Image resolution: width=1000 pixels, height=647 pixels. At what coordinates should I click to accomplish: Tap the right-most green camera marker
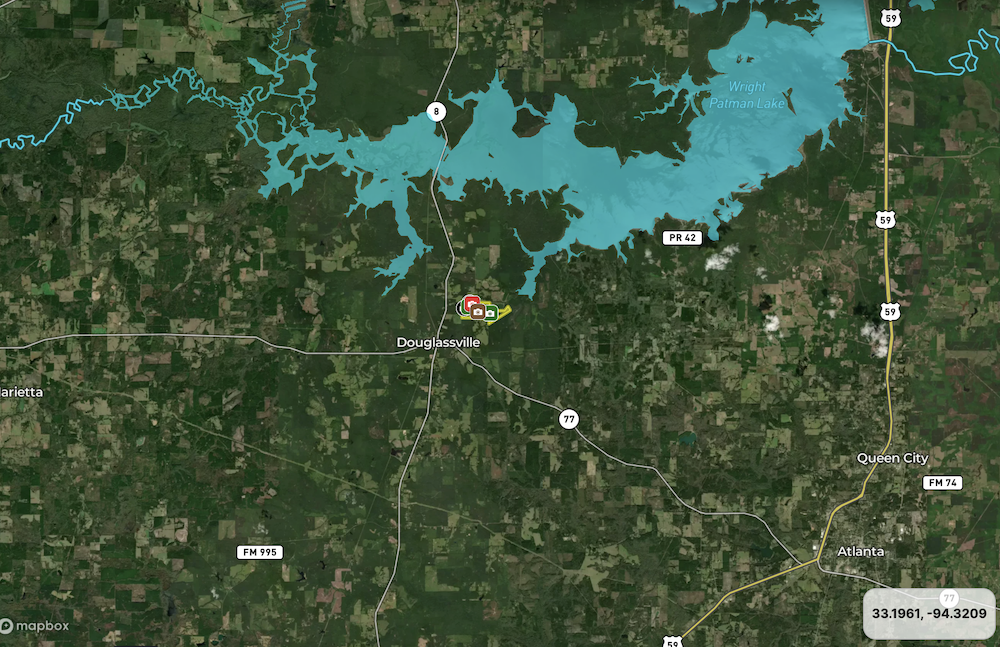click(492, 313)
